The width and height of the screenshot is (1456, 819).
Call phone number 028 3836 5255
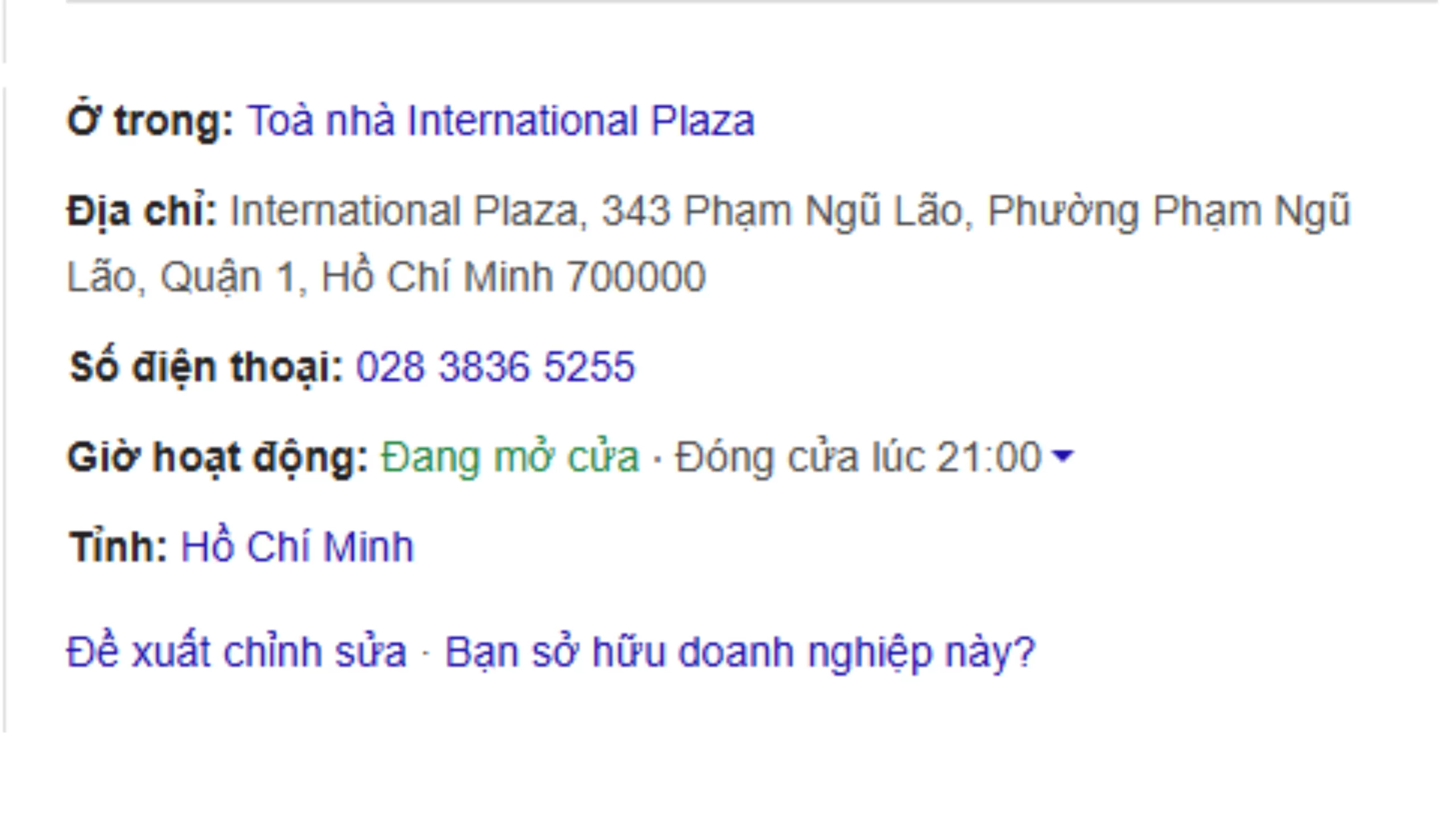point(495,367)
